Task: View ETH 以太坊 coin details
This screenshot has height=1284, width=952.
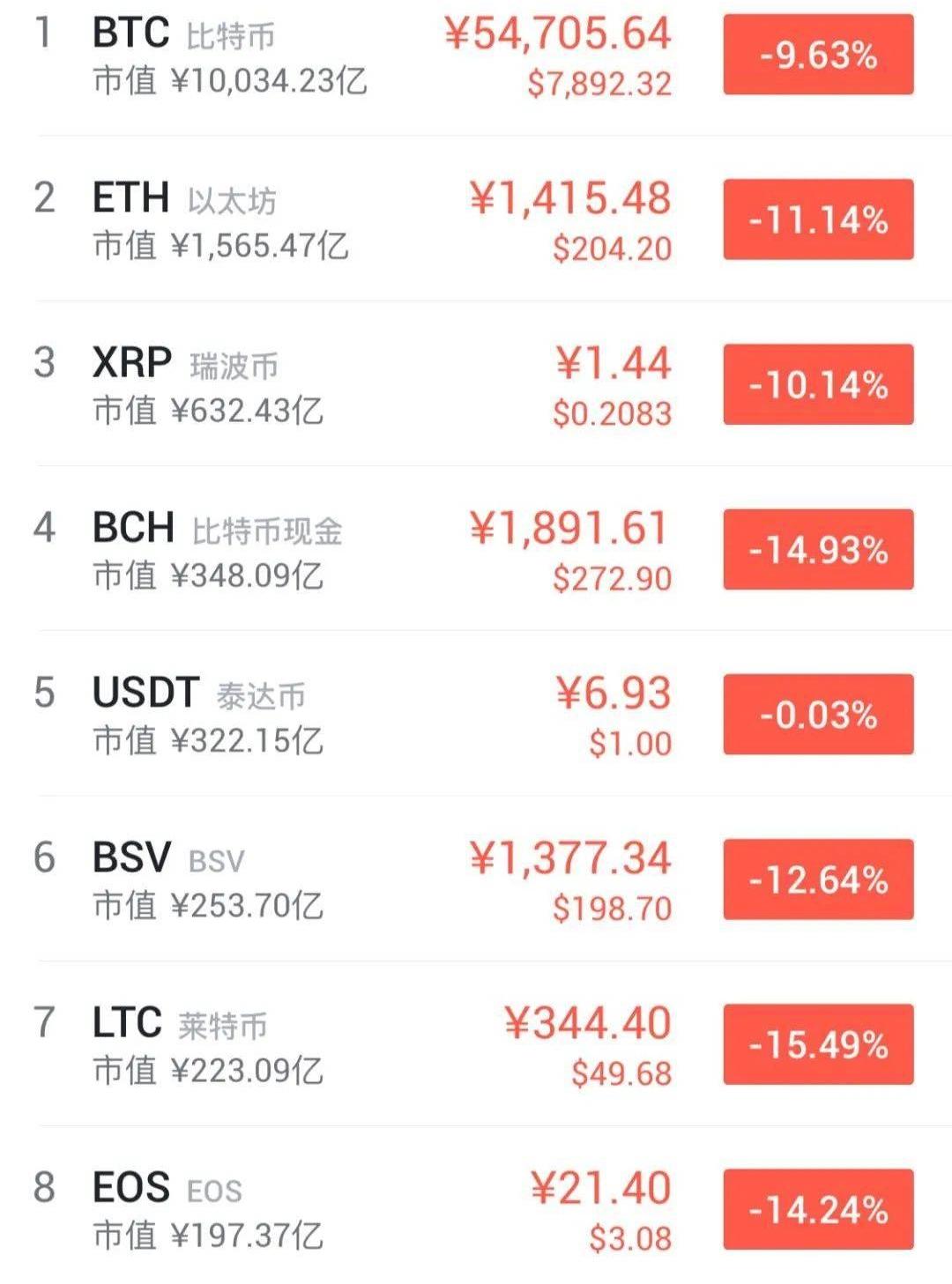Action: tap(264, 220)
